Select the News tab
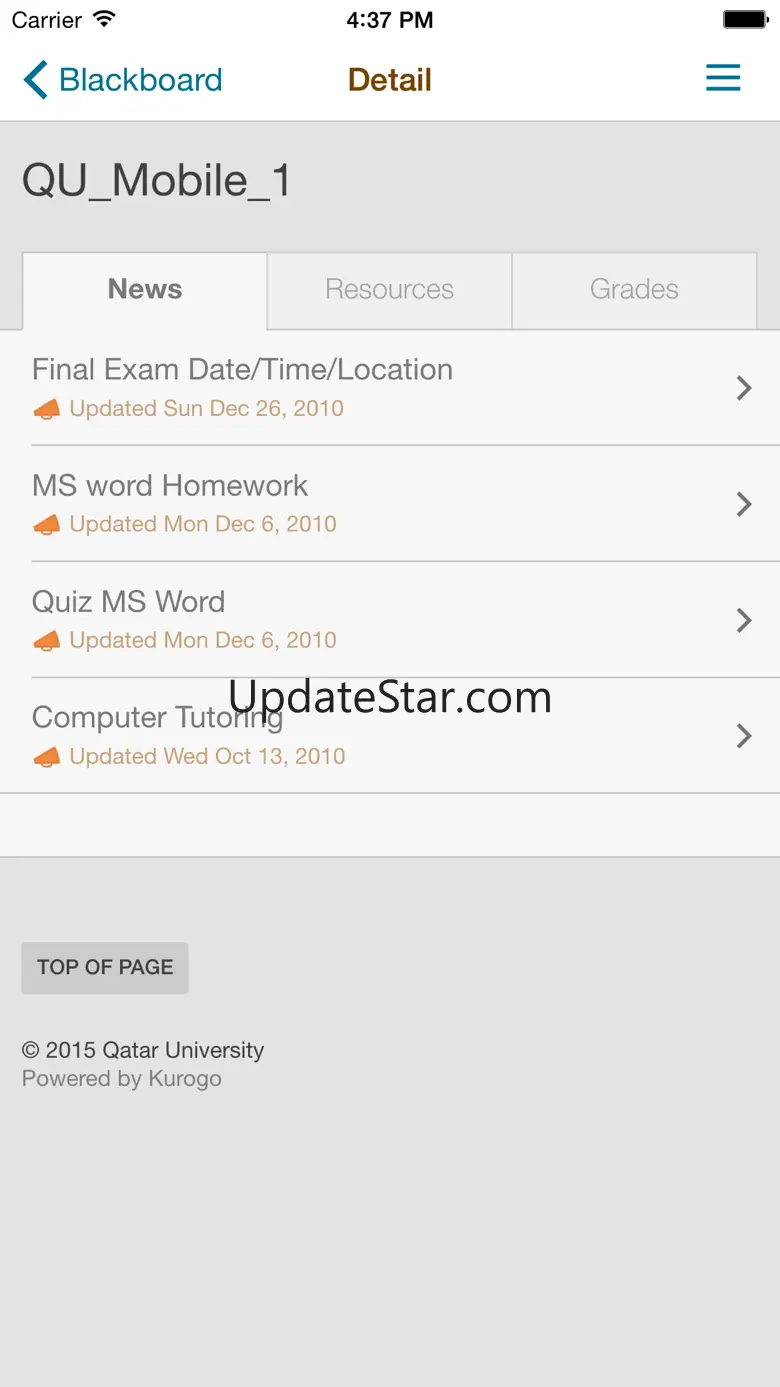 [x=145, y=290]
